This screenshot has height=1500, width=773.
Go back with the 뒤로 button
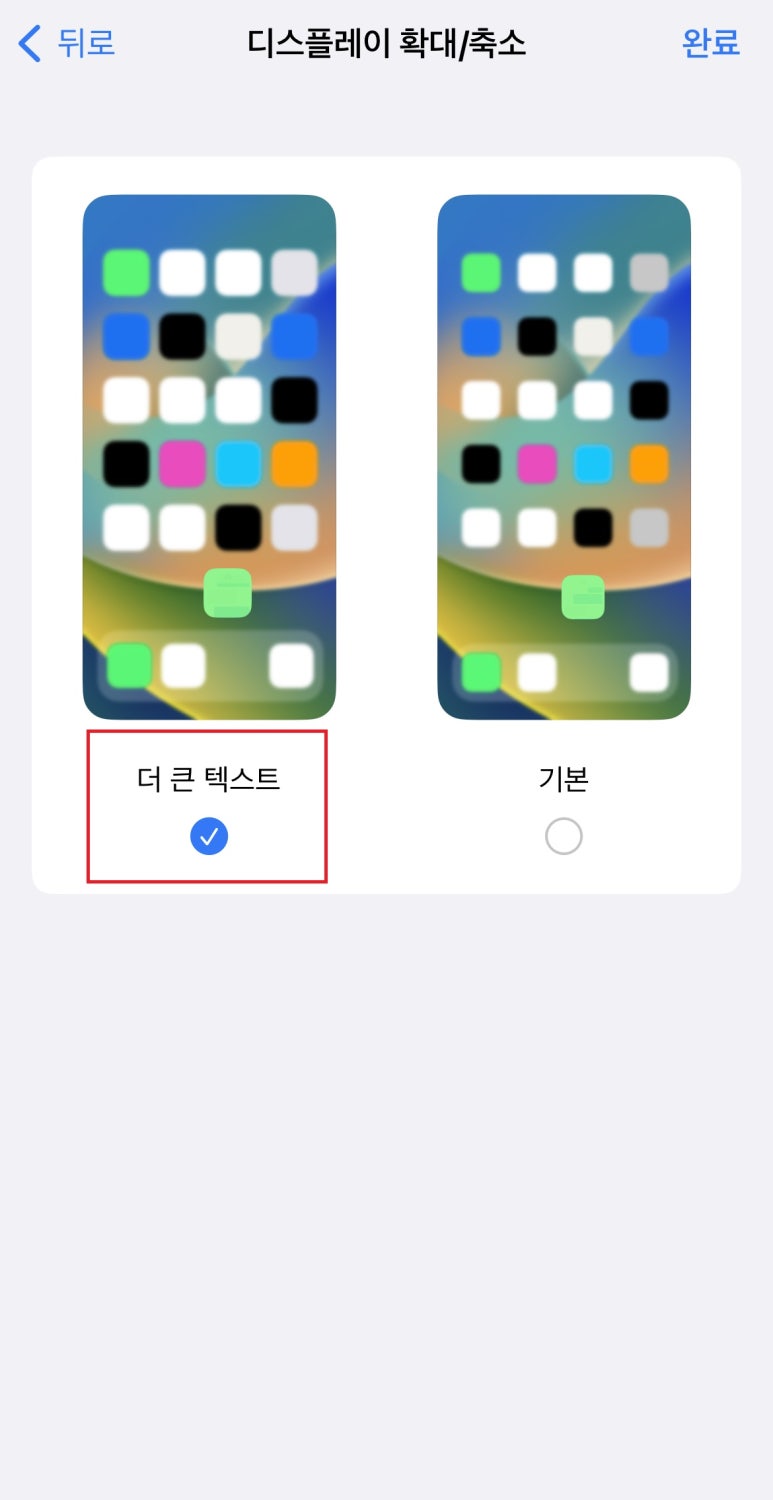pyautogui.click(x=67, y=43)
